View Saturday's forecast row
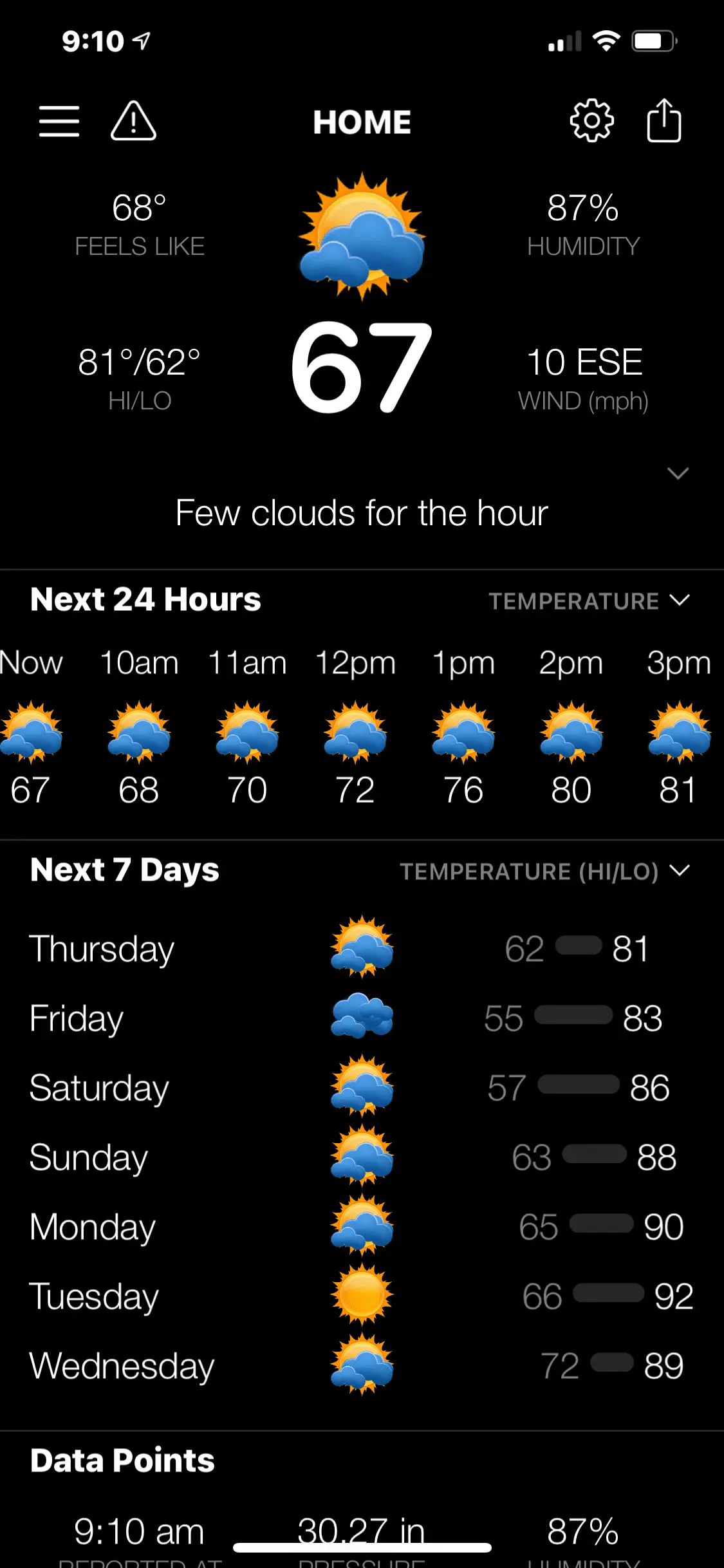The width and height of the screenshot is (724, 1568). 360,1088
